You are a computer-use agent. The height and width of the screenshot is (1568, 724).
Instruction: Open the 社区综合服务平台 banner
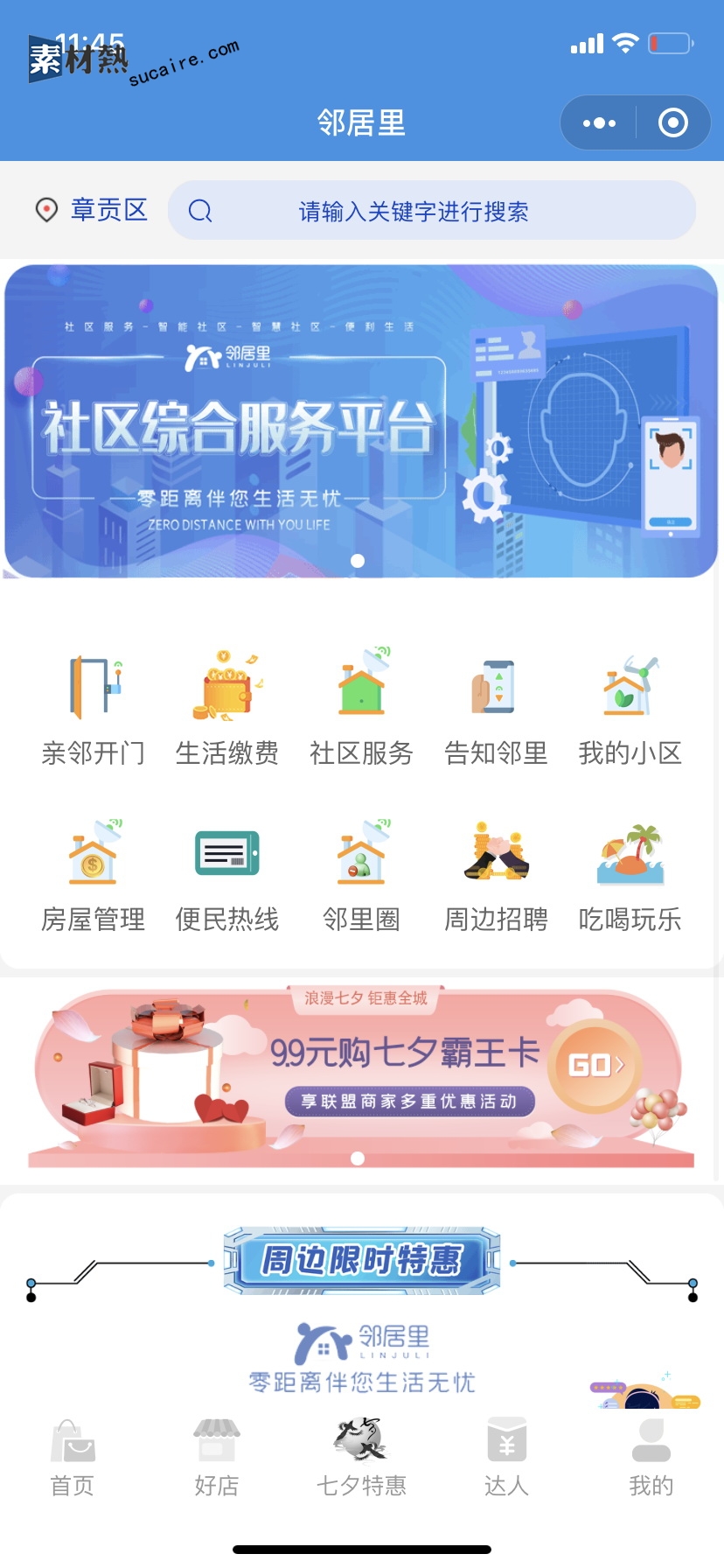pyautogui.click(x=361, y=421)
